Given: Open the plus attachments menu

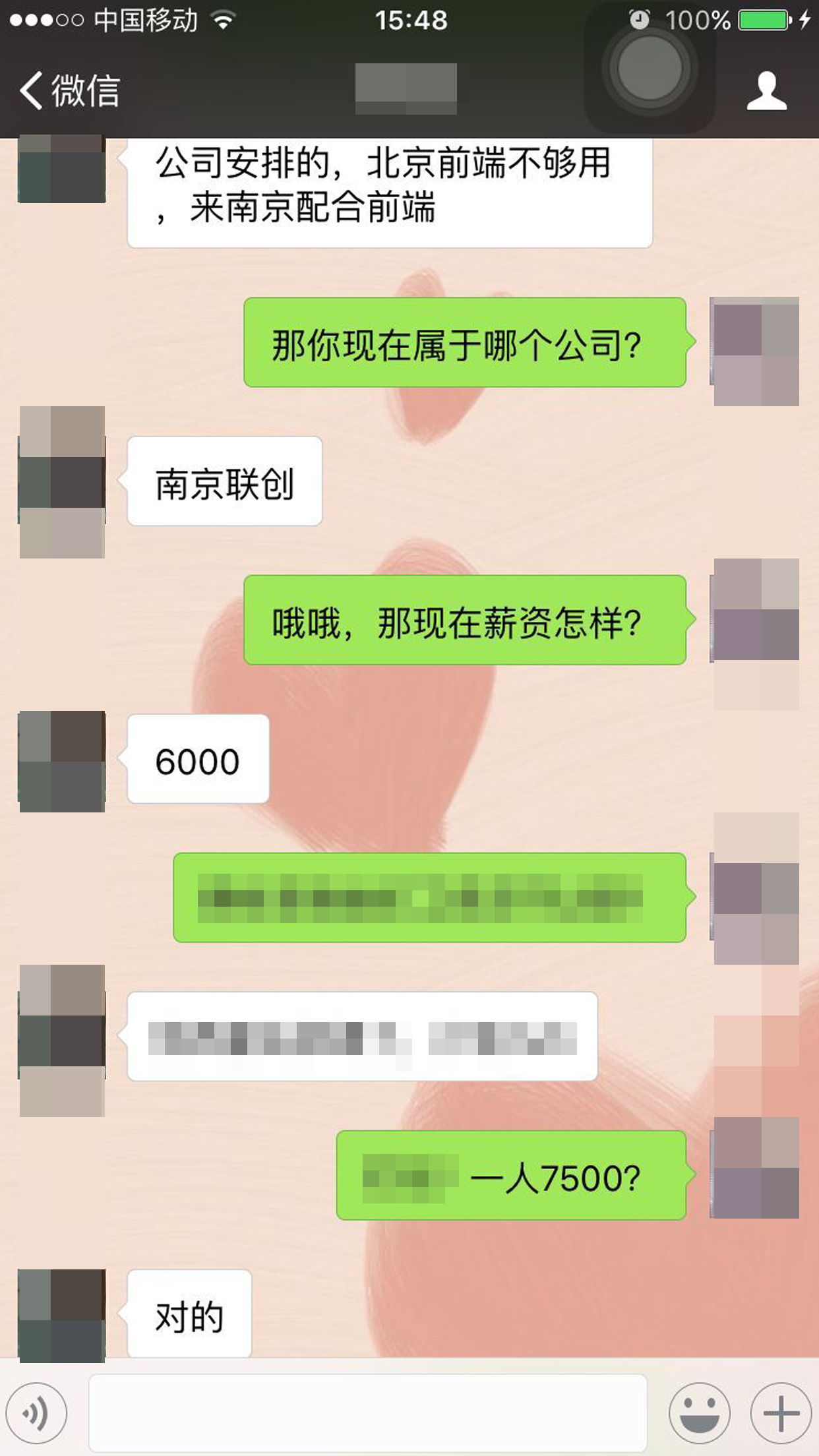Looking at the screenshot, I should point(781,1413).
